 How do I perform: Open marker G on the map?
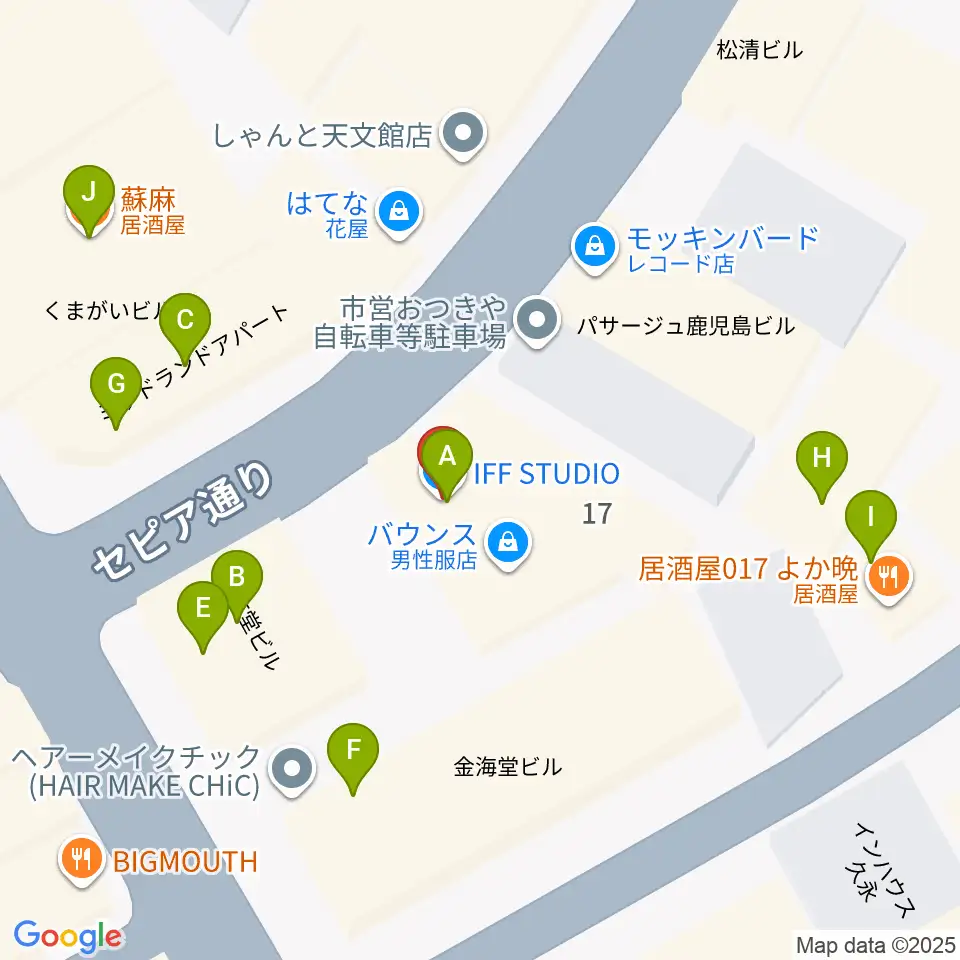[x=116, y=383]
